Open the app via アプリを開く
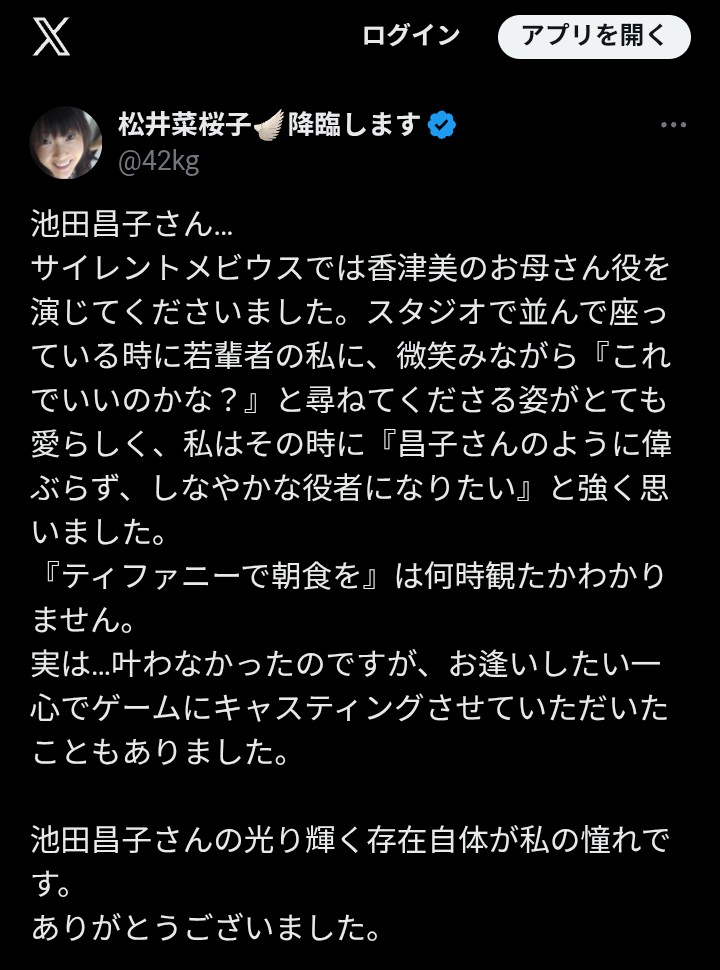The image size is (720, 970). coord(594,37)
